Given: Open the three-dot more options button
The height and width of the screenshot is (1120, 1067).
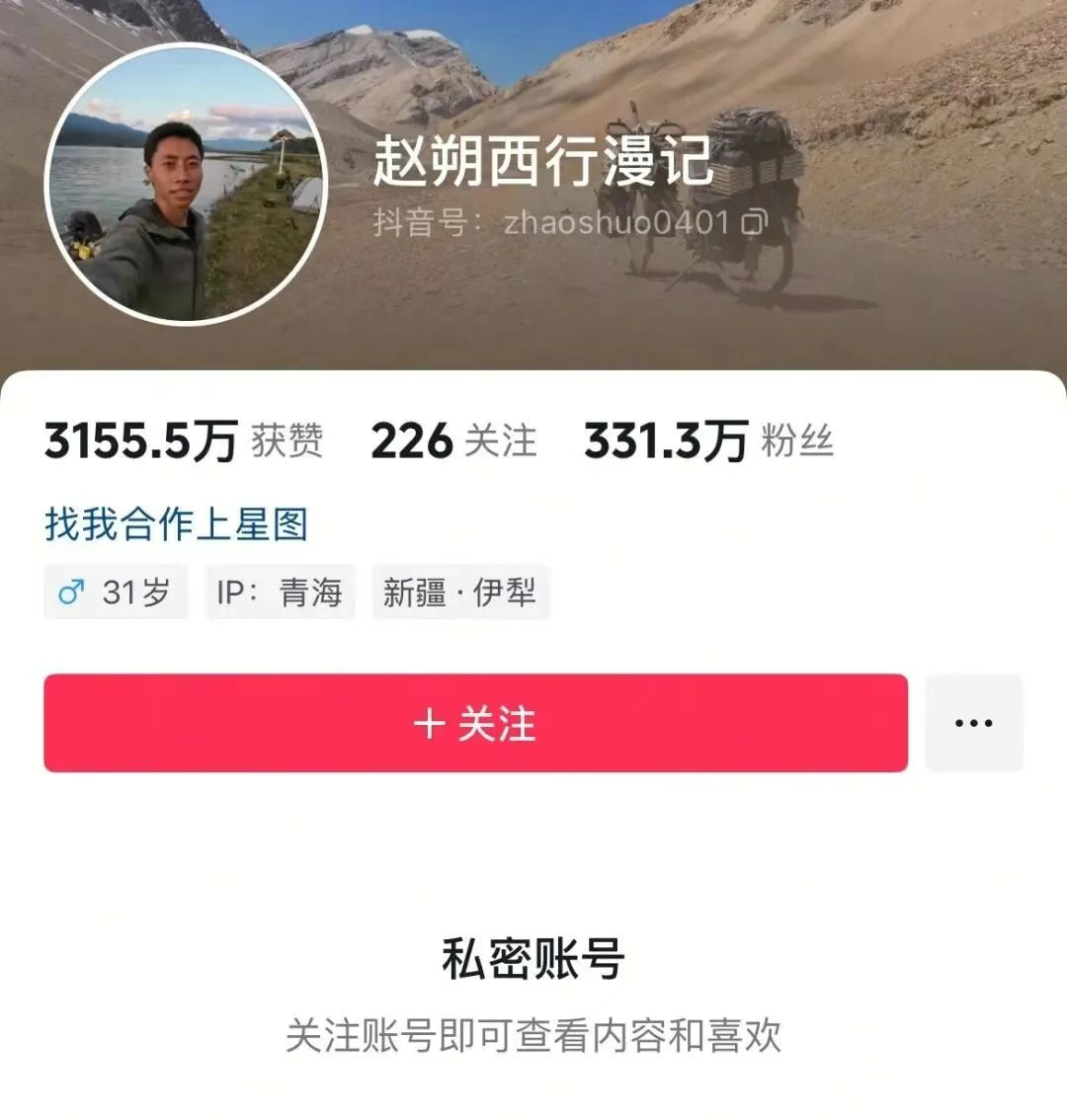Looking at the screenshot, I should [x=973, y=724].
